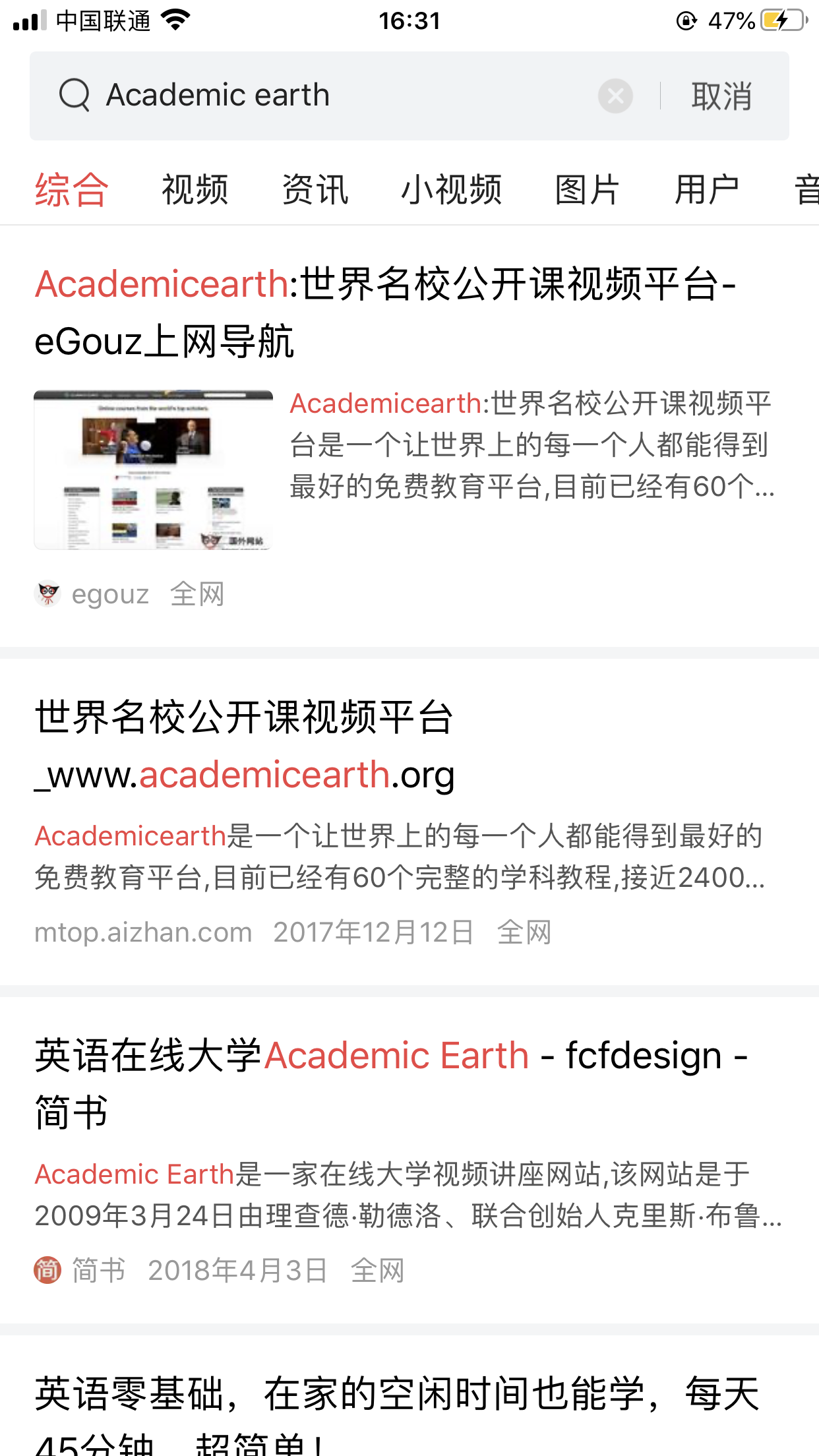Open the eGouz上网导航 Academicearth result
The width and height of the screenshot is (819, 1456).
(x=385, y=313)
